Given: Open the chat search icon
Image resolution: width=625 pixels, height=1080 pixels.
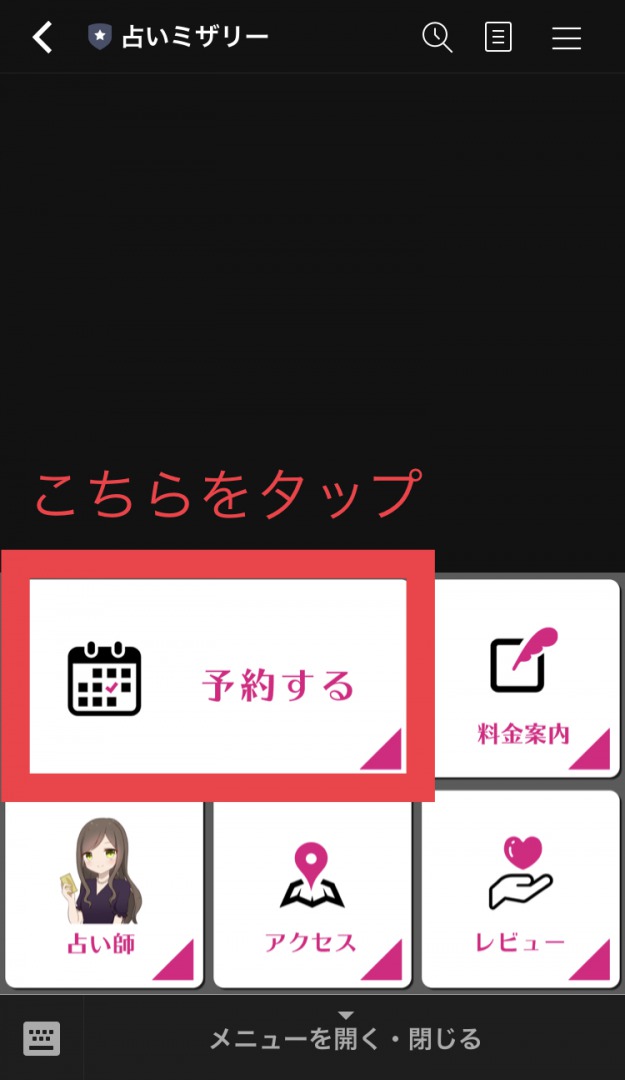Looking at the screenshot, I should click(437, 37).
